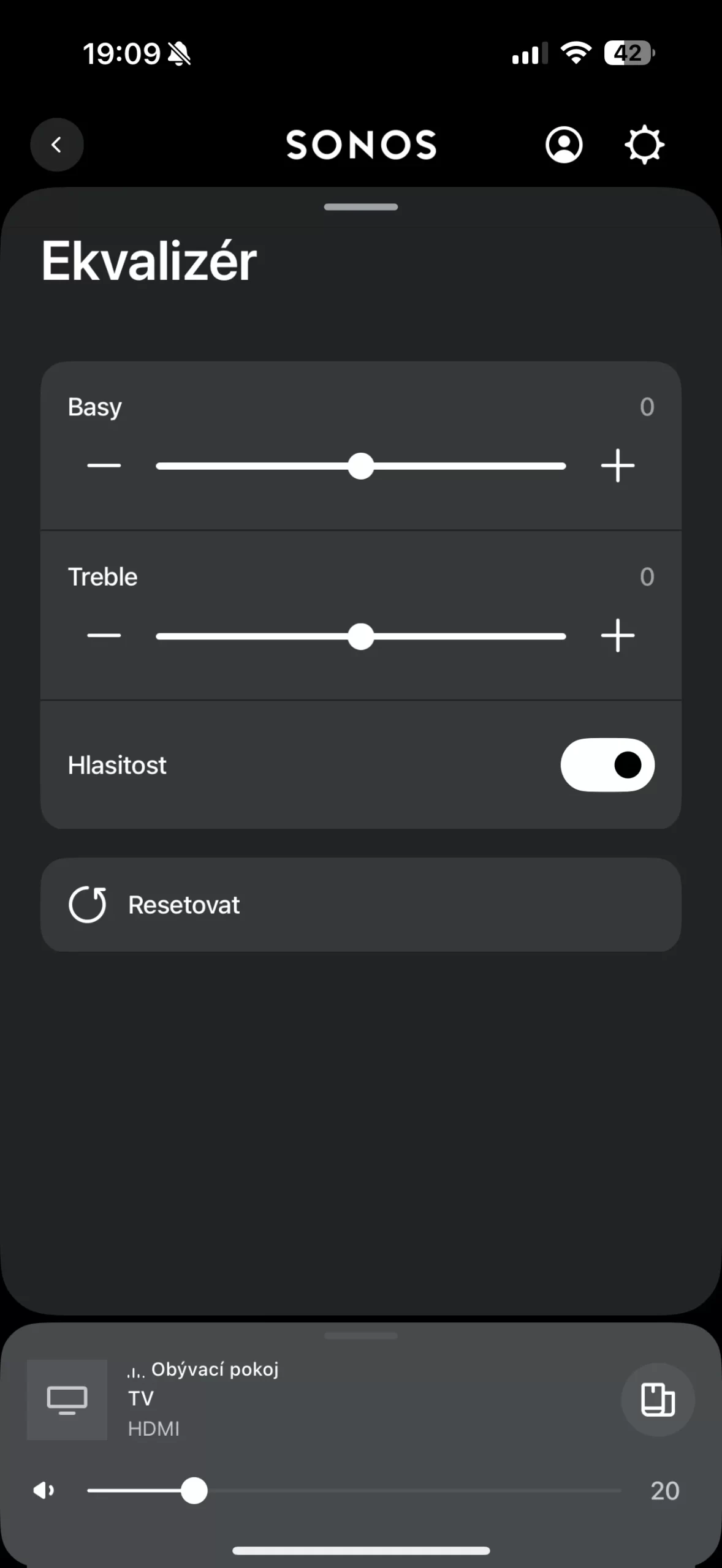Open settings via the gear icon
This screenshot has width=722, height=1568.
coord(644,145)
